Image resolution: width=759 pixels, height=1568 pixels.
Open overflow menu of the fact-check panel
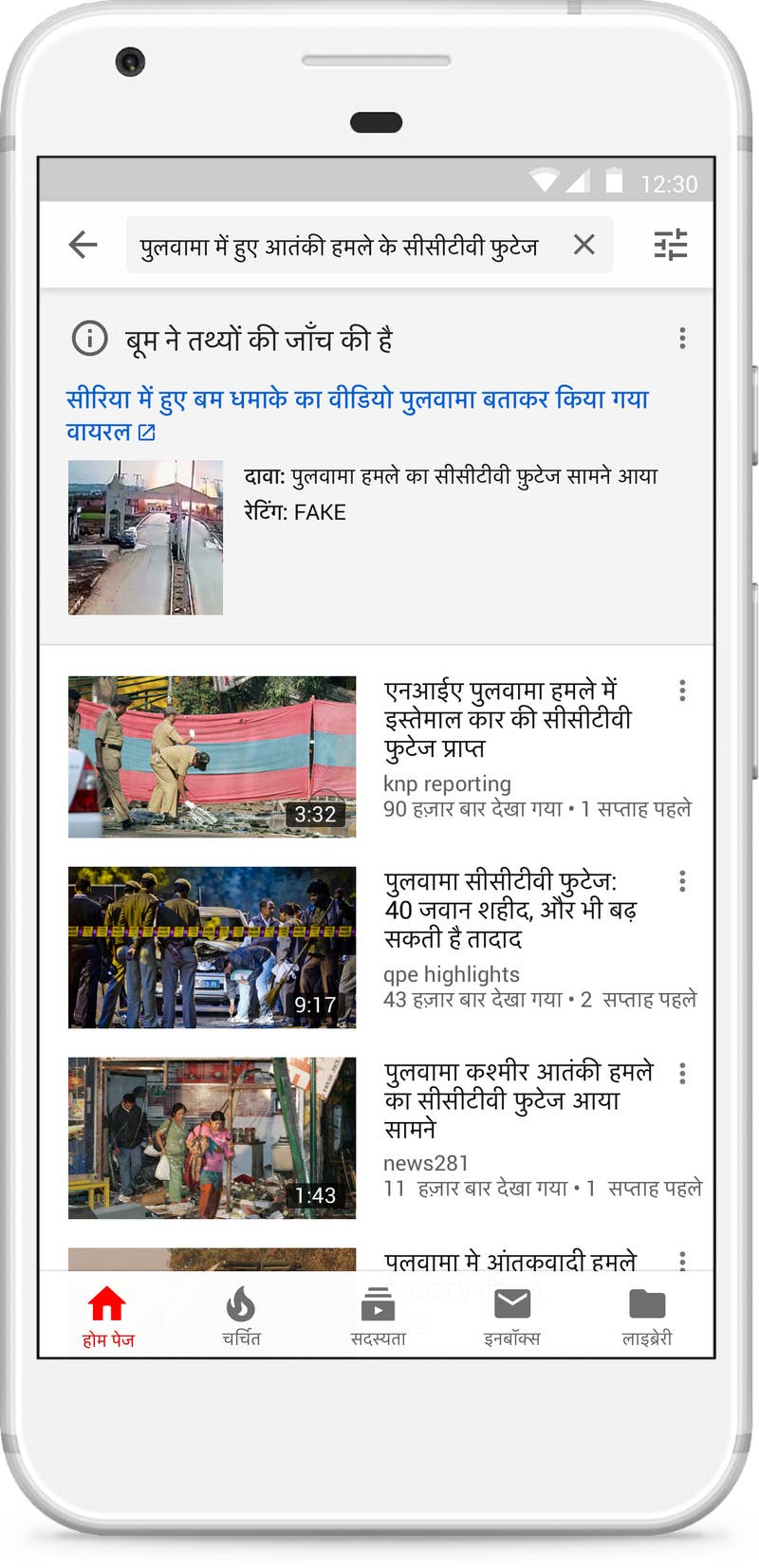point(682,338)
